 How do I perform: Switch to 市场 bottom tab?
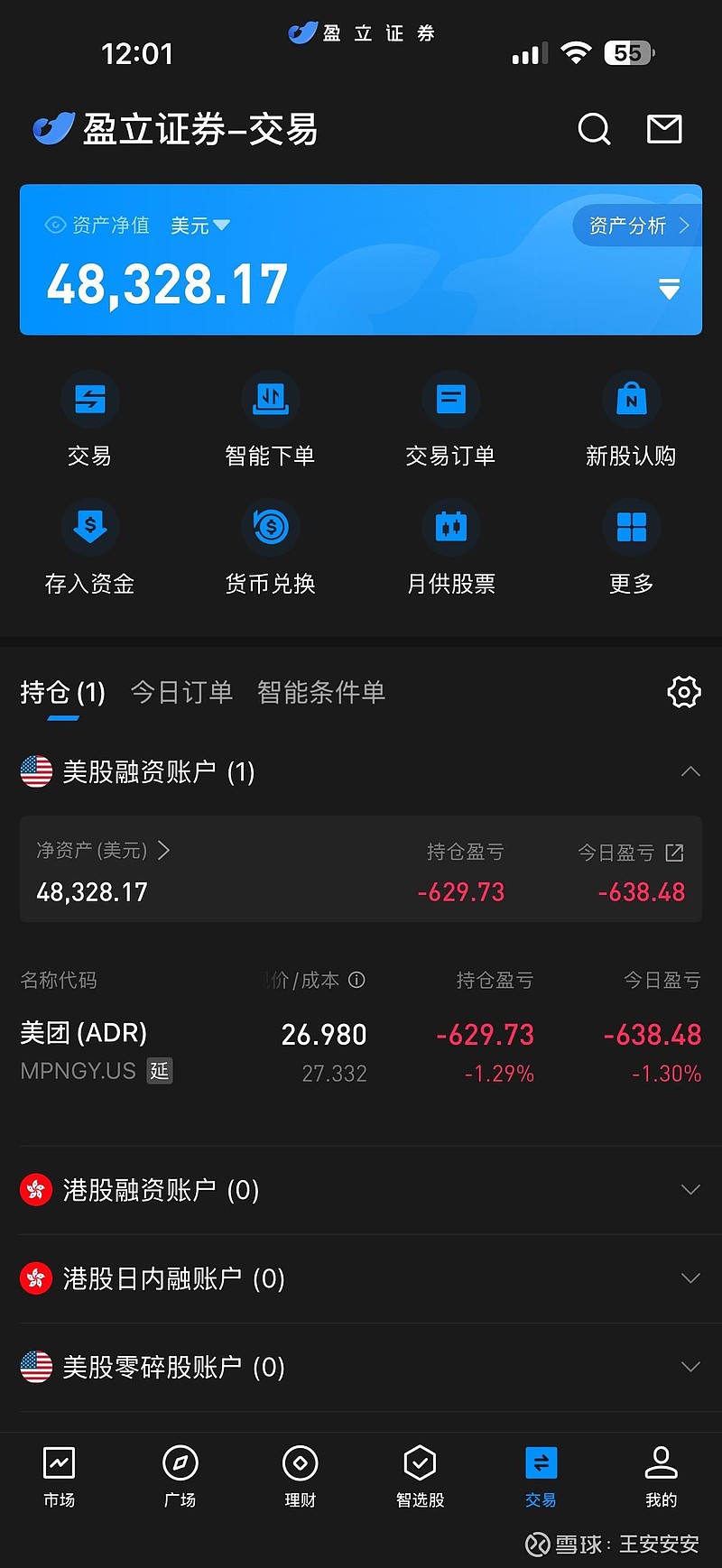[x=60, y=1476]
